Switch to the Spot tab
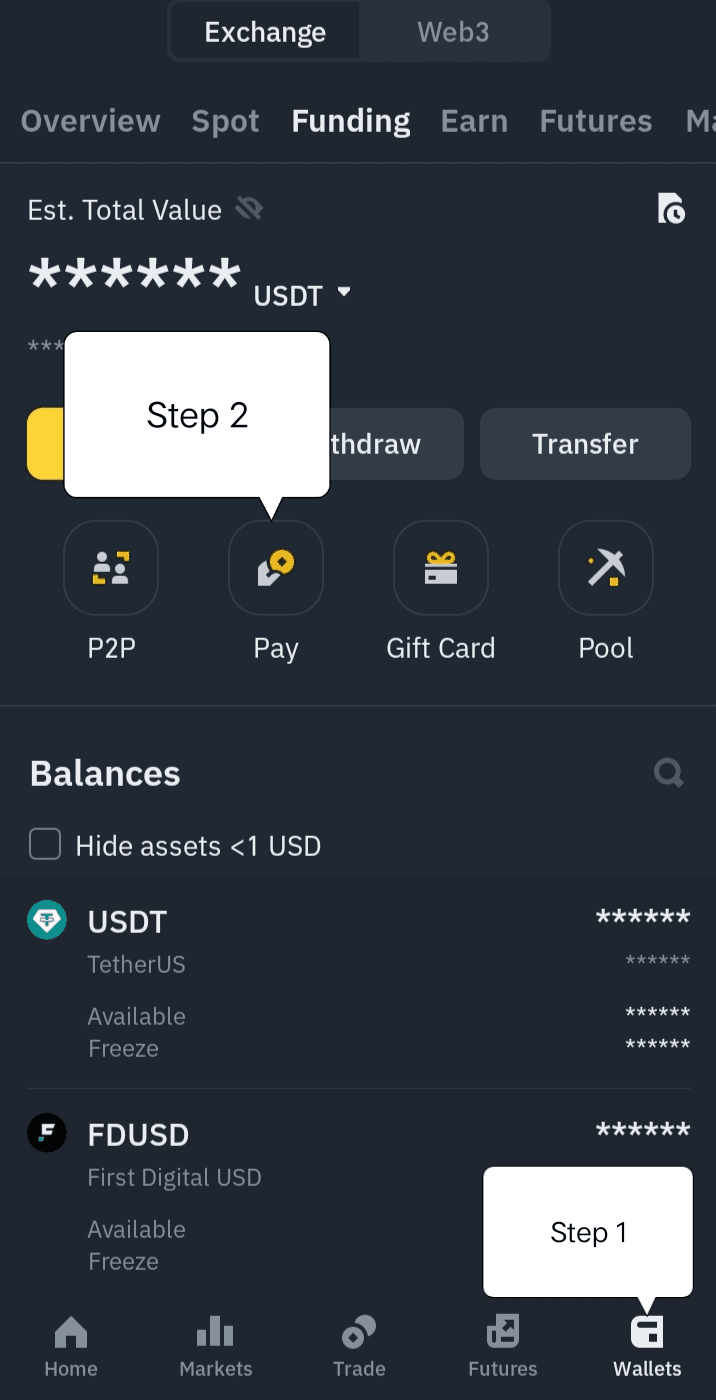 (x=225, y=121)
